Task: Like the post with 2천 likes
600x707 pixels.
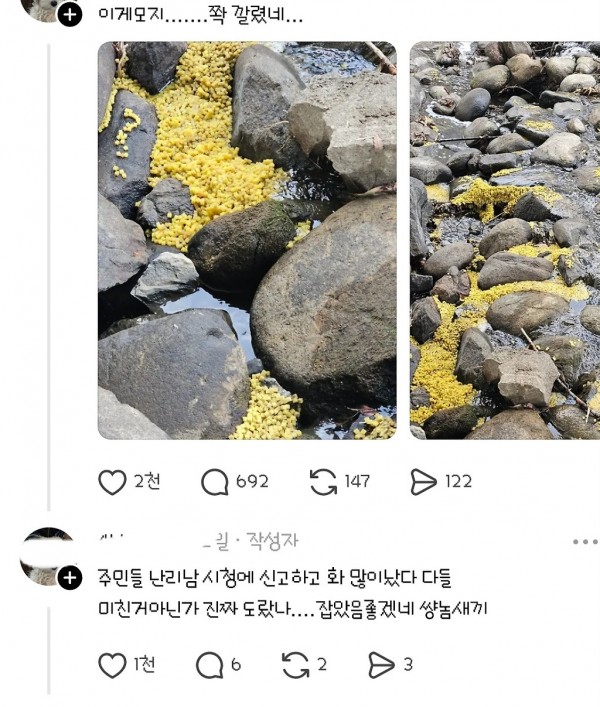Action: (112, 482)
